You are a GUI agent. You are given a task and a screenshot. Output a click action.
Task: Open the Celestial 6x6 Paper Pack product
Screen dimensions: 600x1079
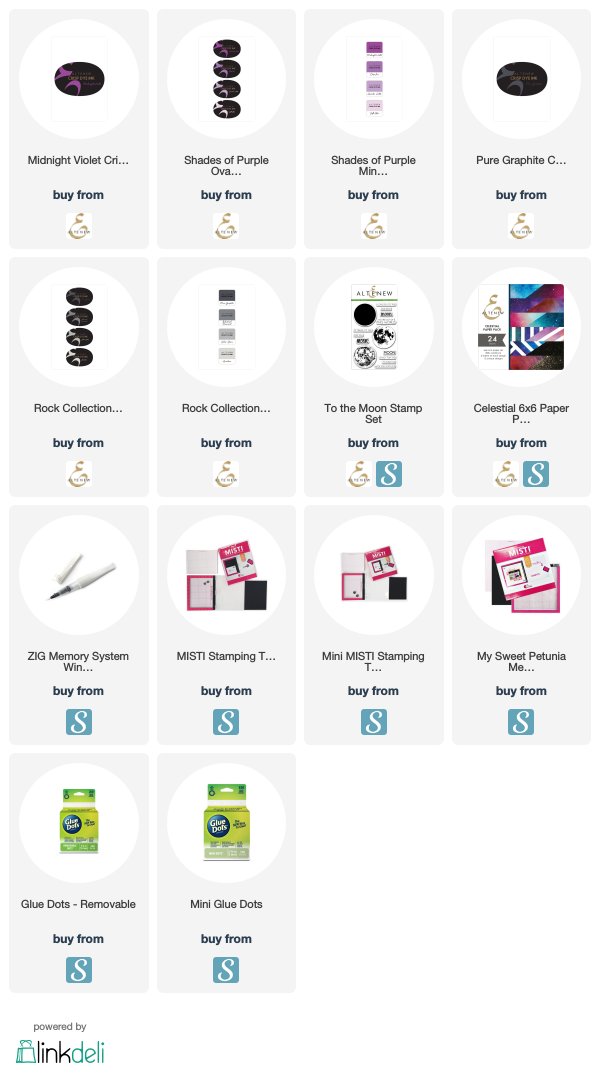coord(521,327)
